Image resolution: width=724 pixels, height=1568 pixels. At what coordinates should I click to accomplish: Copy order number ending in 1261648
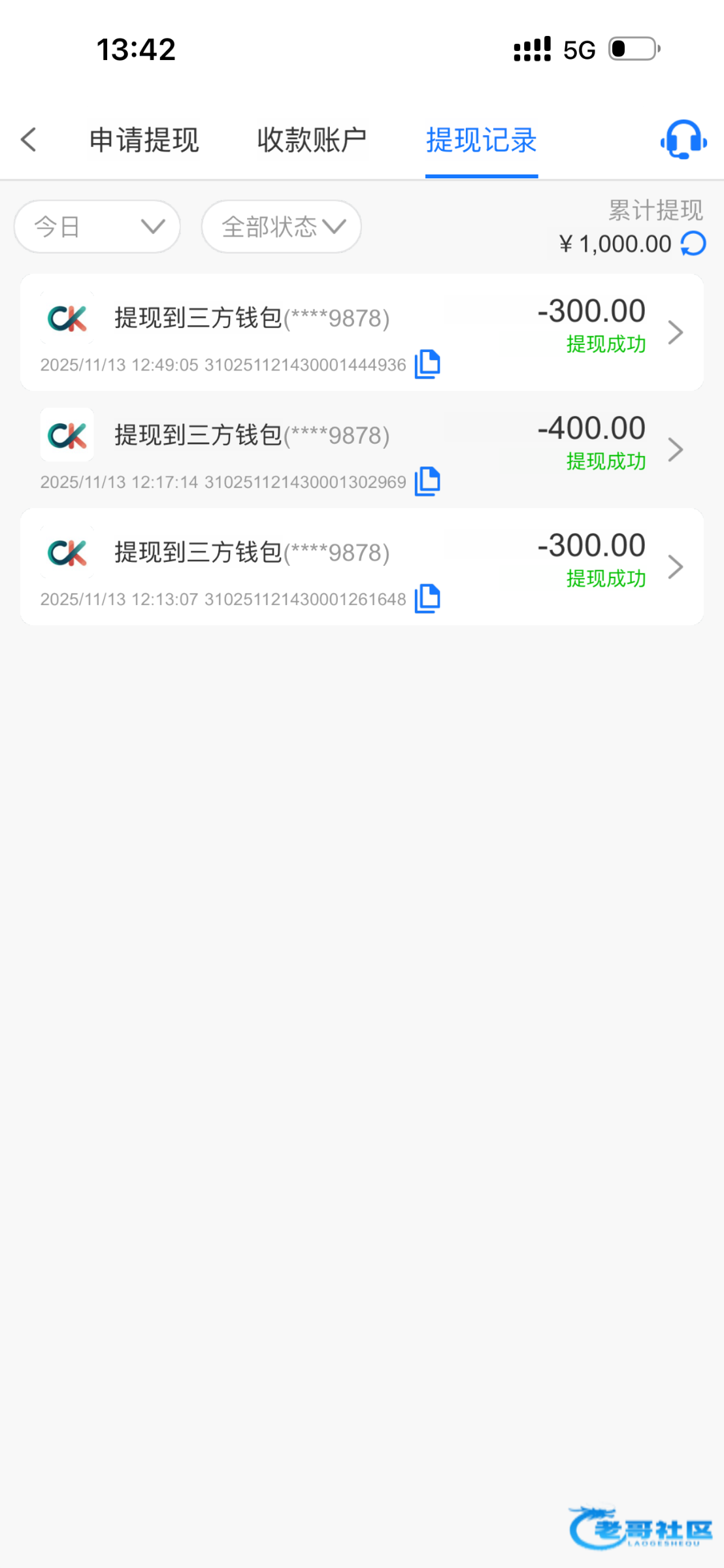(x=427, y=598)
